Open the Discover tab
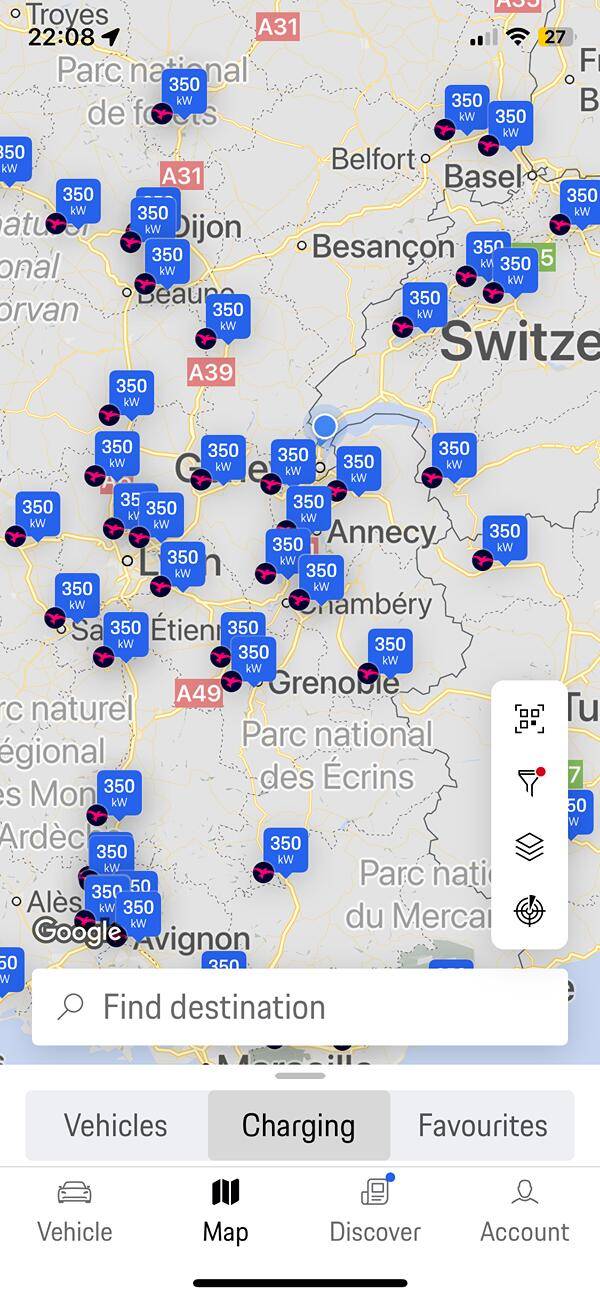 (375, 1211)
